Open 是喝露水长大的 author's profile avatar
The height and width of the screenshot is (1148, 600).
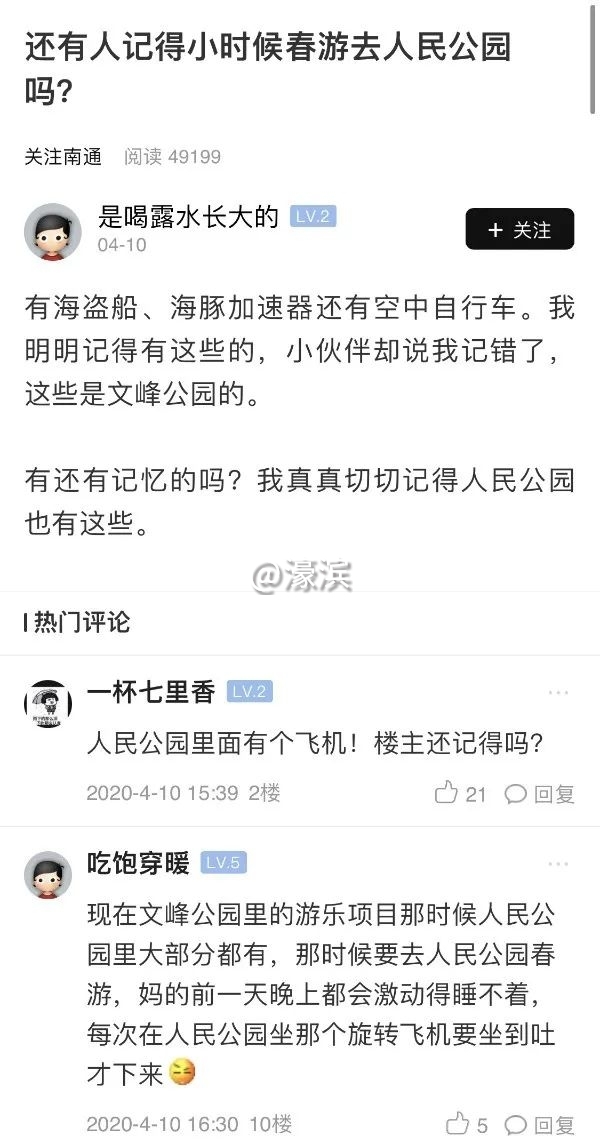[52, 231]
